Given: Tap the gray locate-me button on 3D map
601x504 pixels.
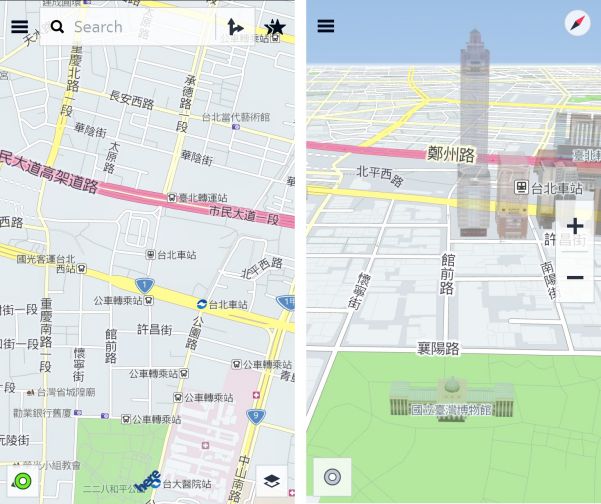Looking at the screenshot, I should point(332,477).
